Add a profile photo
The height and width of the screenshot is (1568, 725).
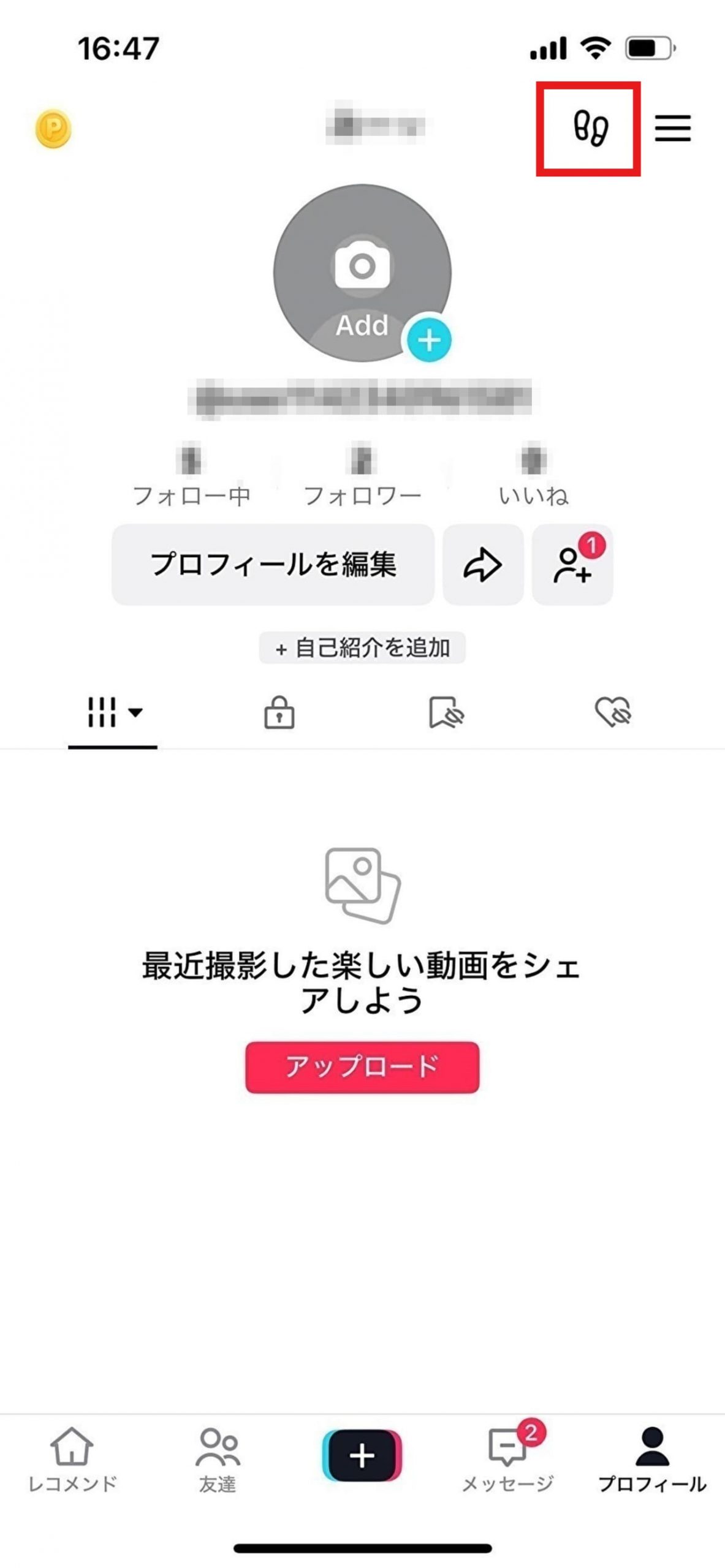pyautogui.click(x=362, y=273)
